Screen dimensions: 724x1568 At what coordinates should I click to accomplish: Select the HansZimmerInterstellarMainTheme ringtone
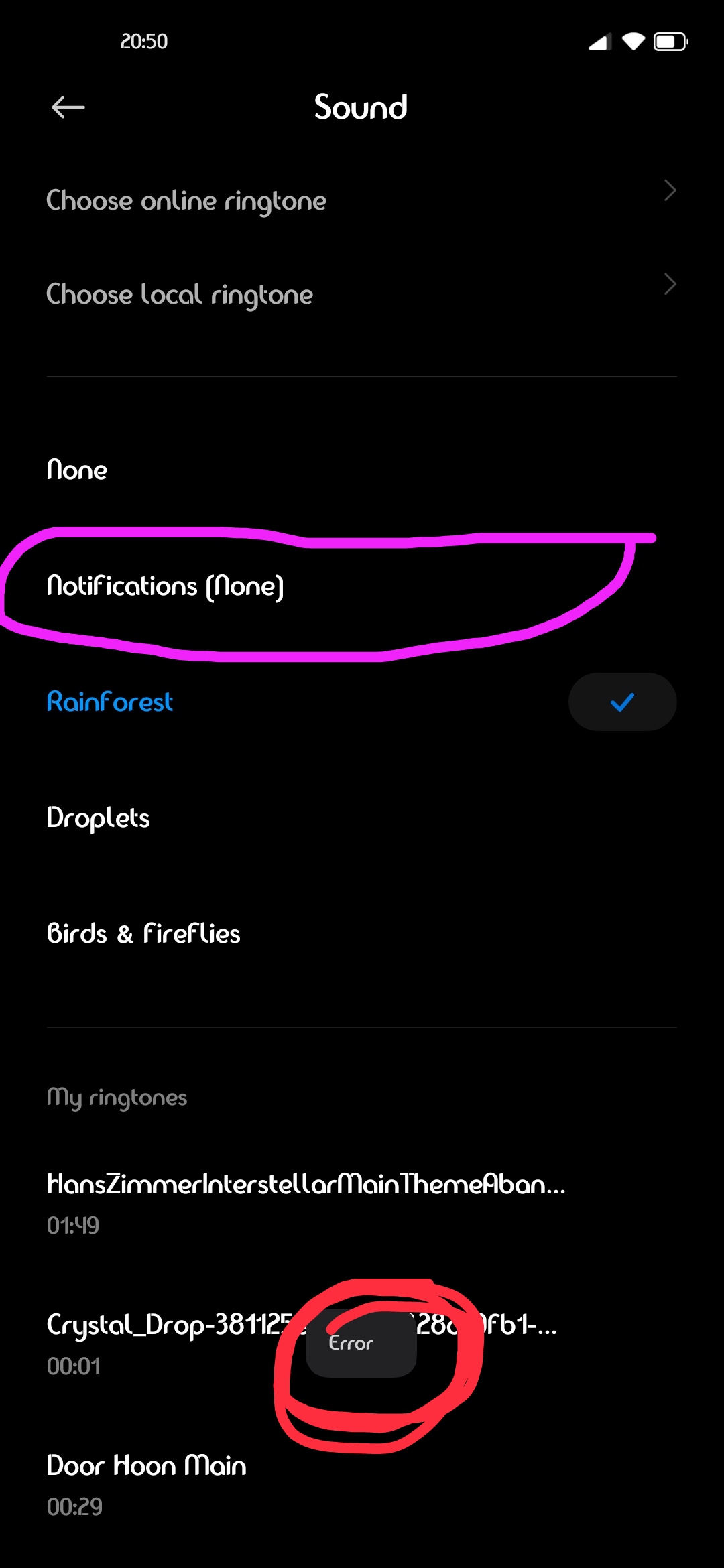(x=306, y=1199)
